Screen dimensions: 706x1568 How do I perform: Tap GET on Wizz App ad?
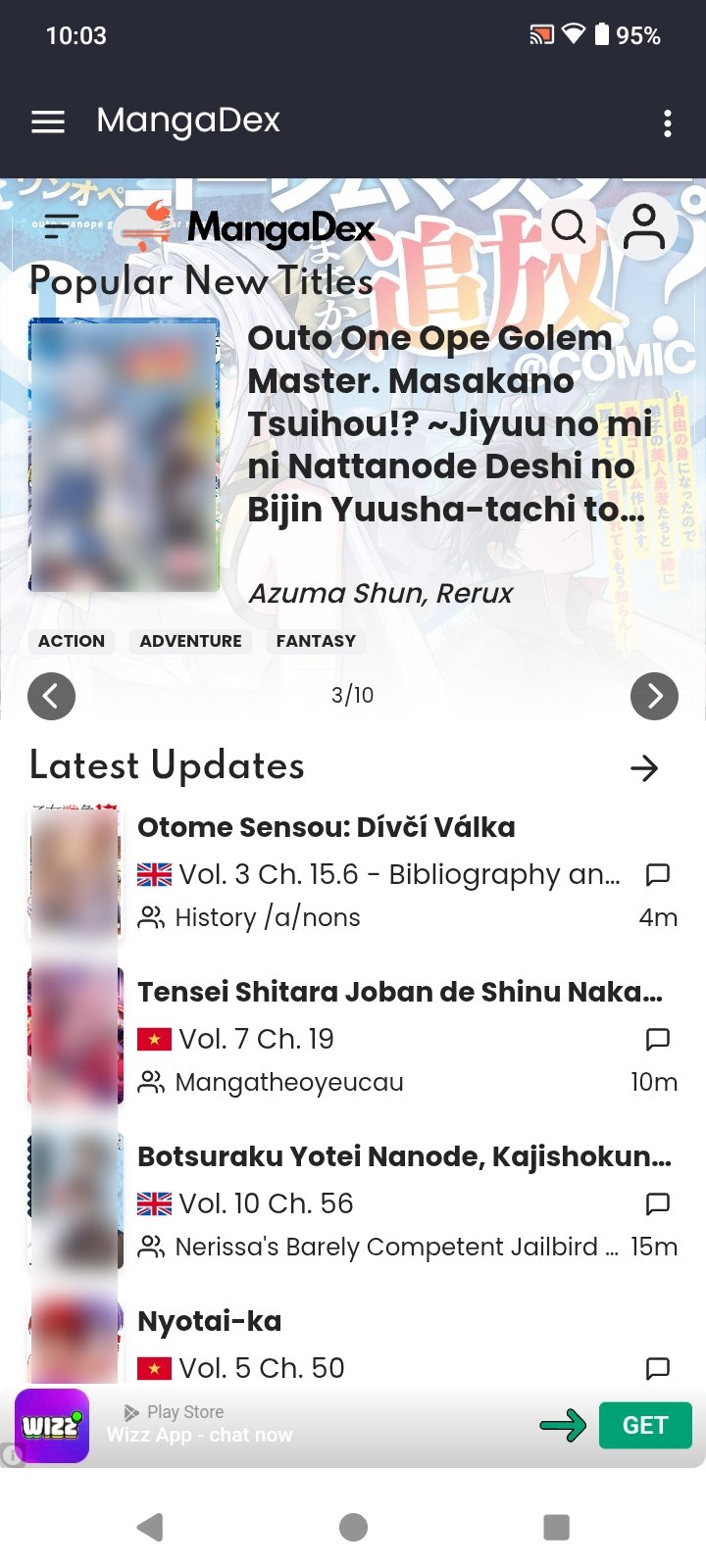[644, 1426]
